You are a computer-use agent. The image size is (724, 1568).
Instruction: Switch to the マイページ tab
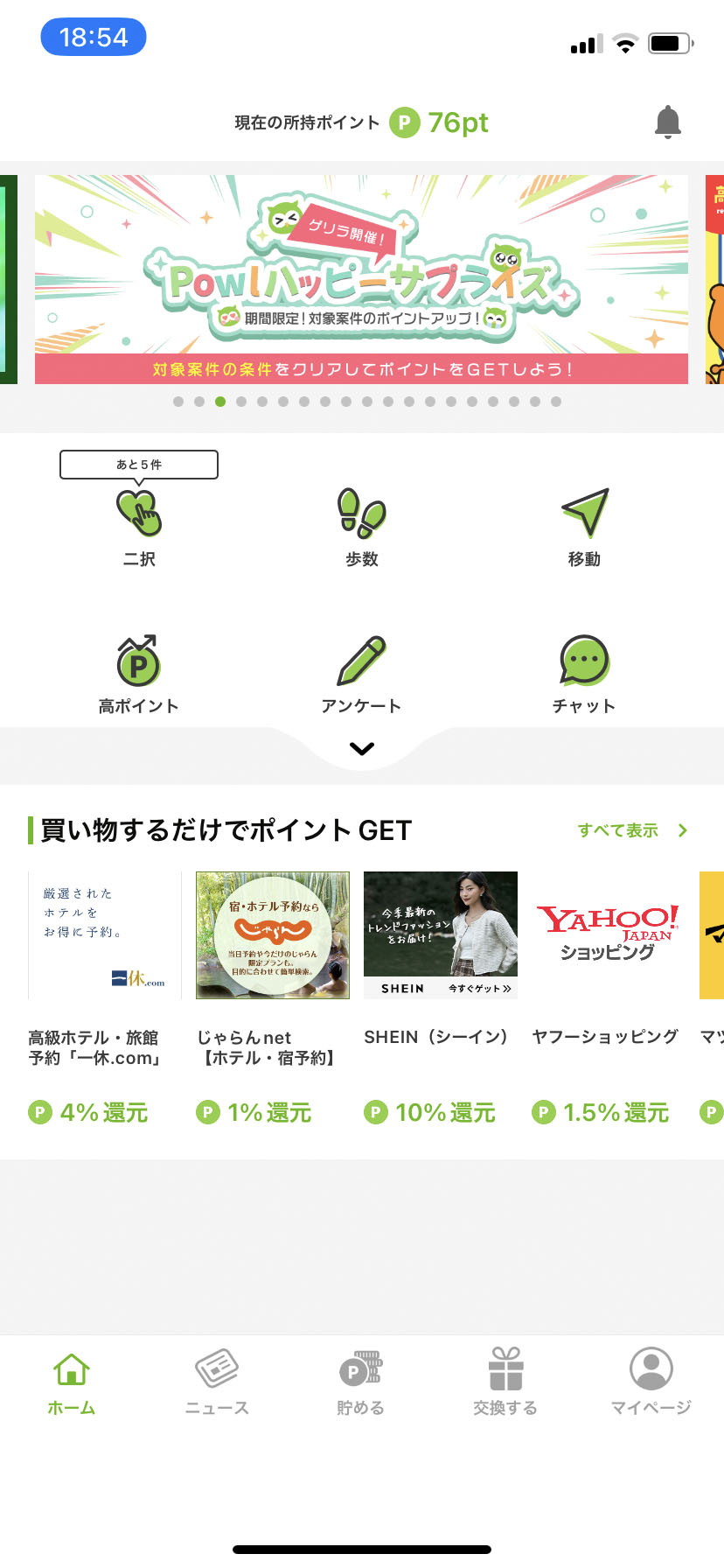(651, 1382)
